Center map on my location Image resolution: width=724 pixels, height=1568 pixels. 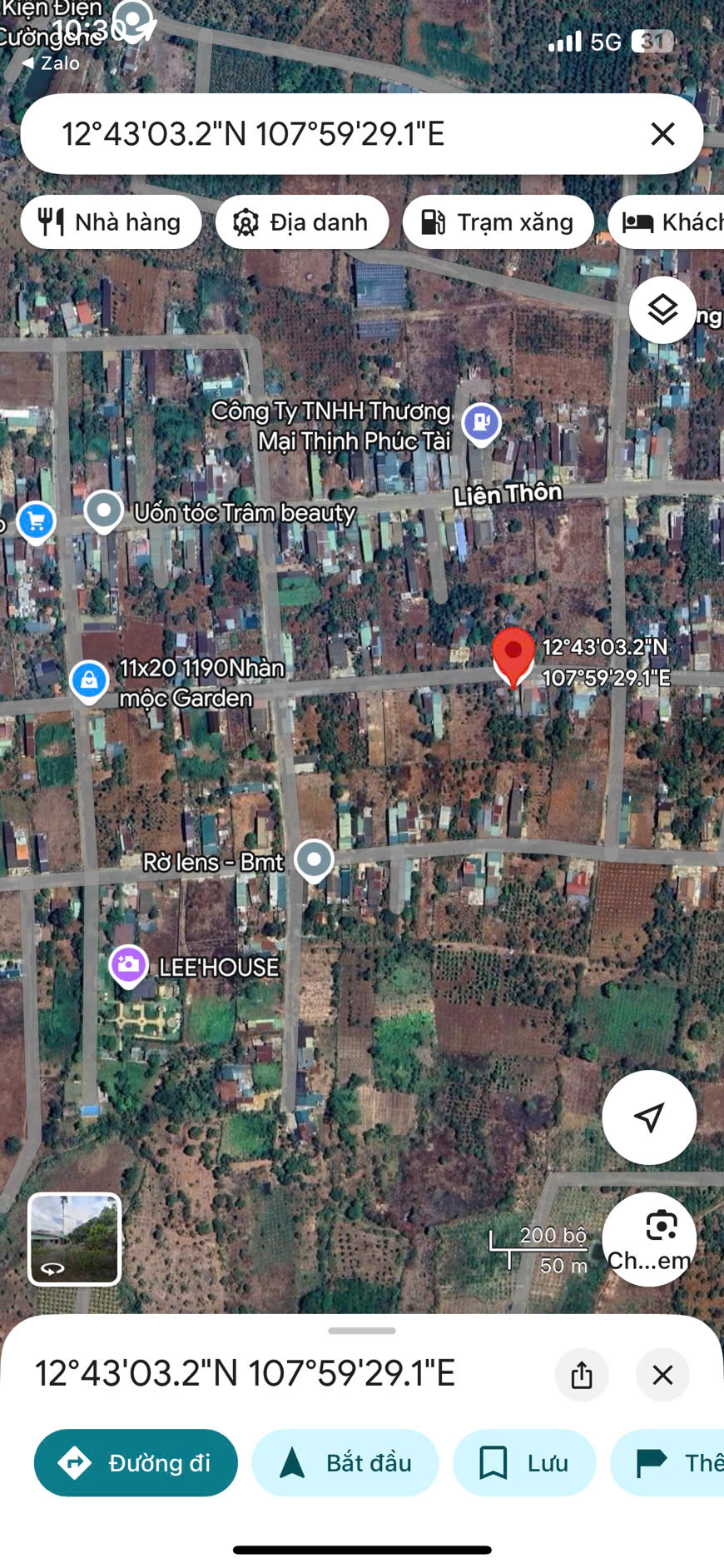[649, 1118]
